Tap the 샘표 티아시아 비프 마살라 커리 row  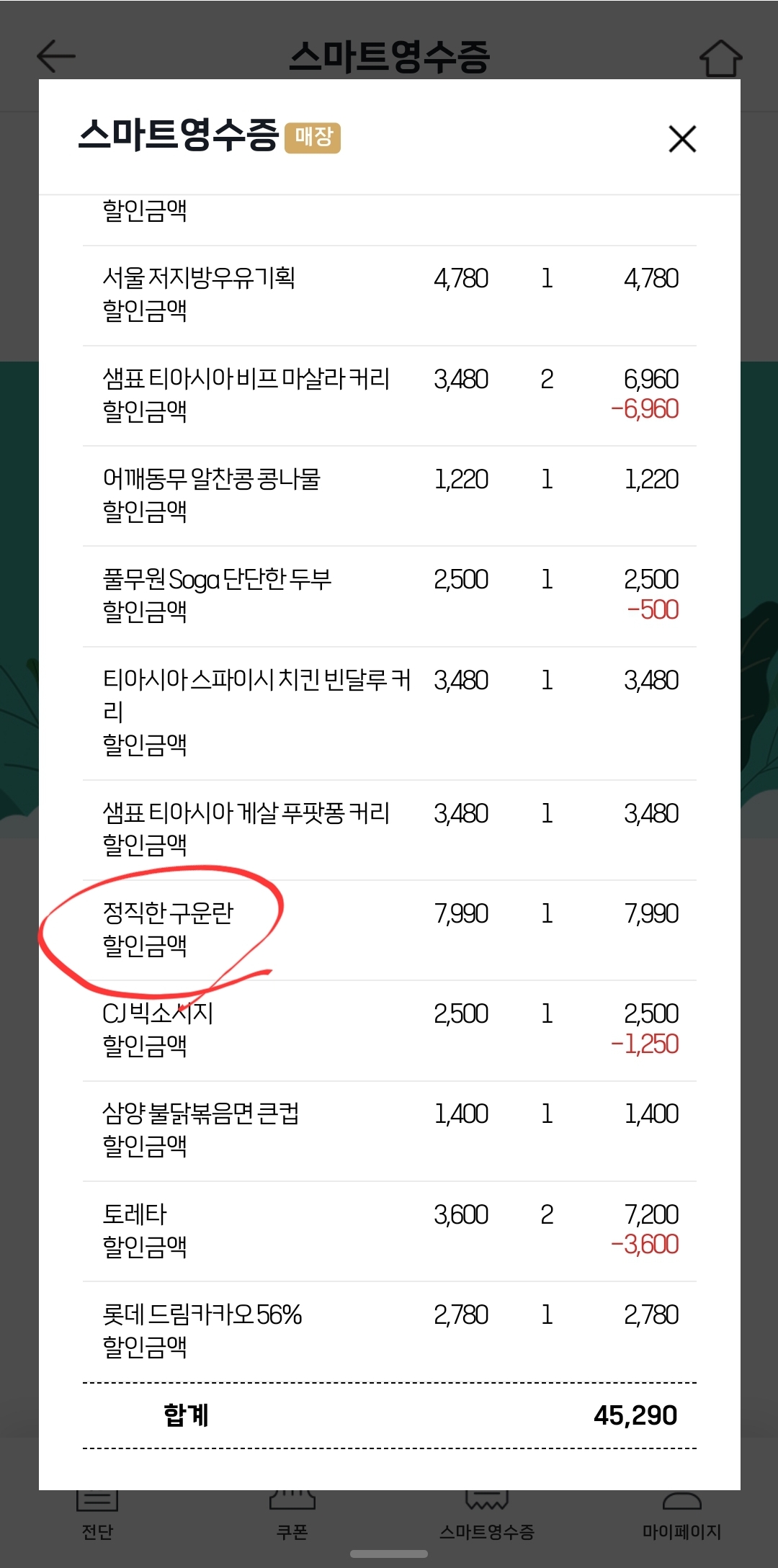coord(245,380)
